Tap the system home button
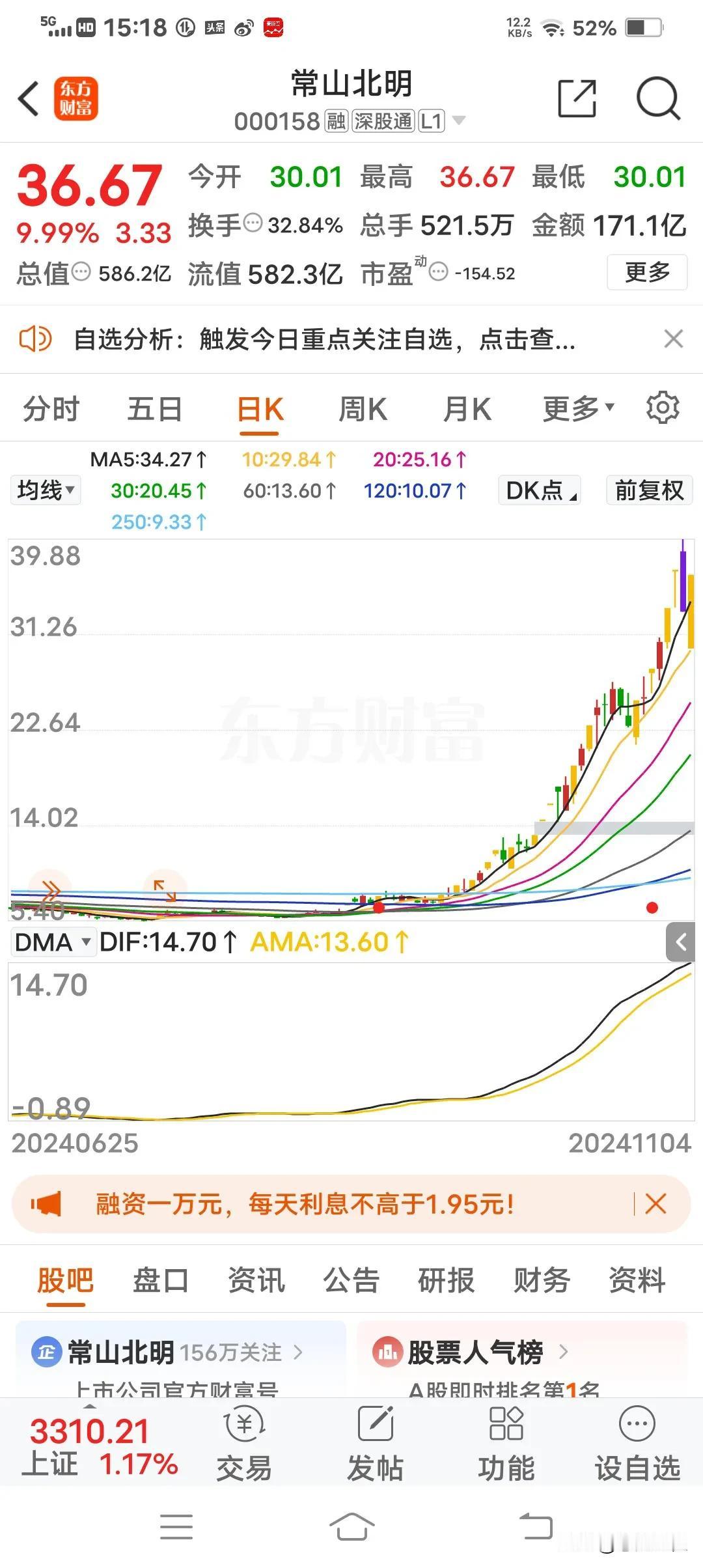The width and height of the screenshot is (703, 1568). 351,1527
